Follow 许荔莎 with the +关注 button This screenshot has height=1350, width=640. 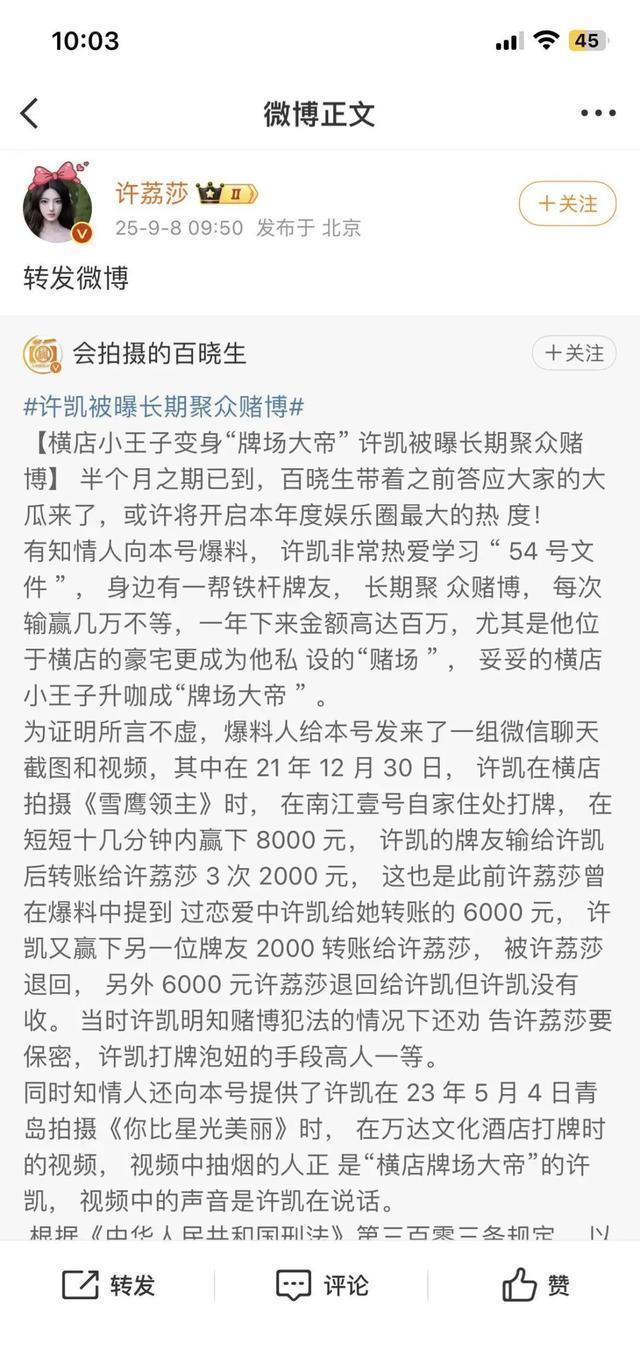(567, 204)
